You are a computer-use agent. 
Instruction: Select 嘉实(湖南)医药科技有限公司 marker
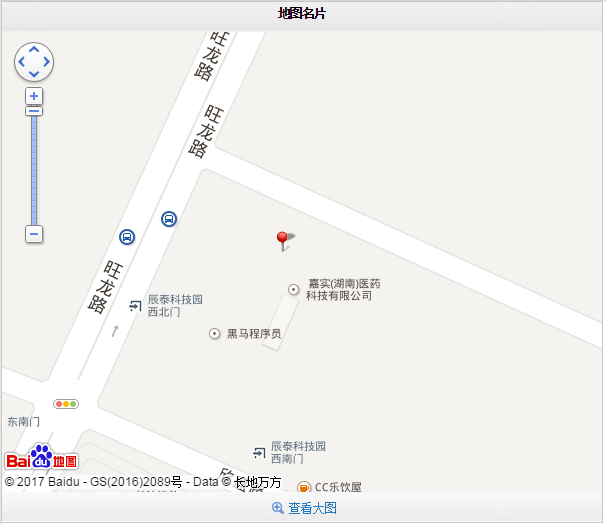coord(293,289)
